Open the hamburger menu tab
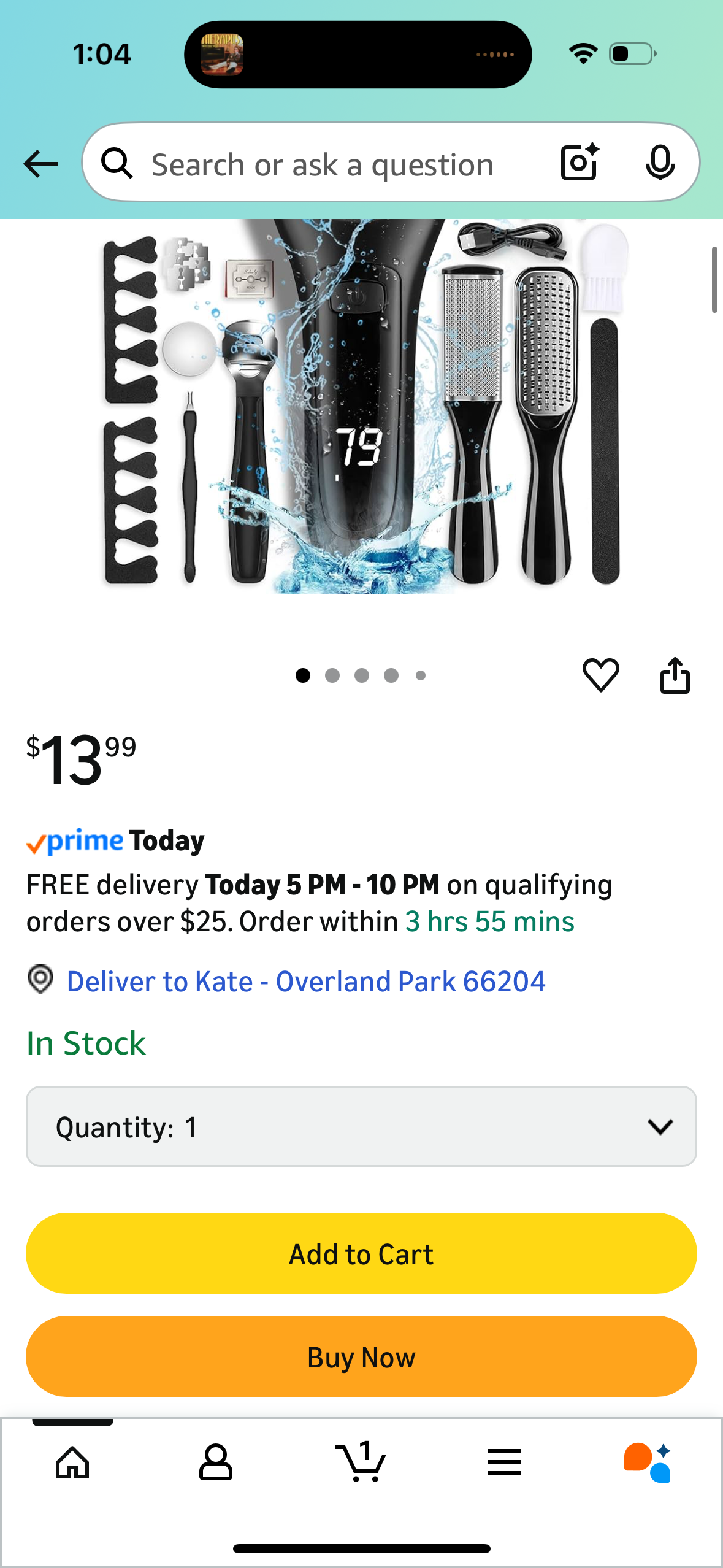The width and height of the screenshot is (723, 1568). pyautogui.click(x=505, y=1462)
